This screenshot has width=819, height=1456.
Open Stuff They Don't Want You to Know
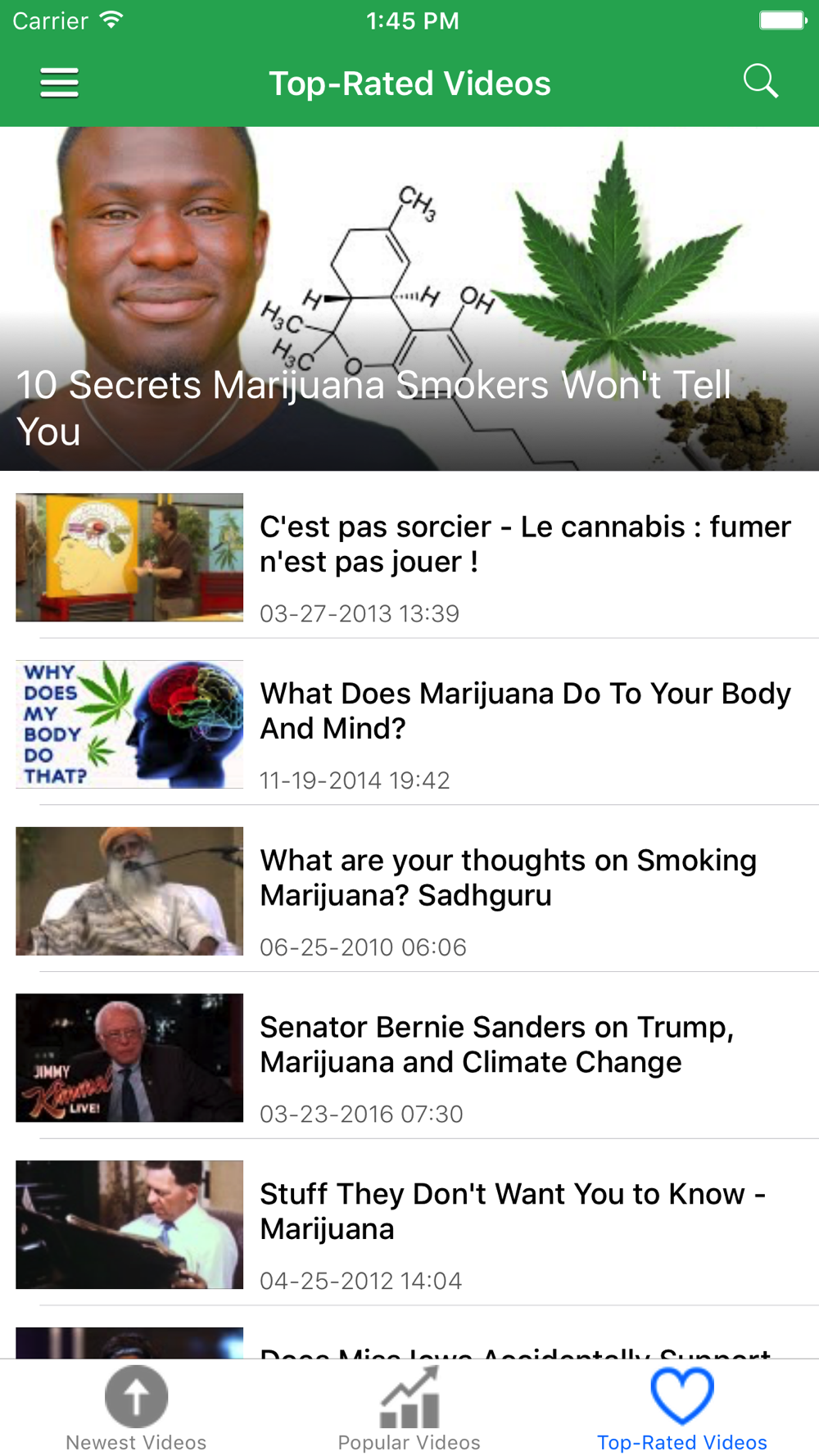(x=409, y=1225)
